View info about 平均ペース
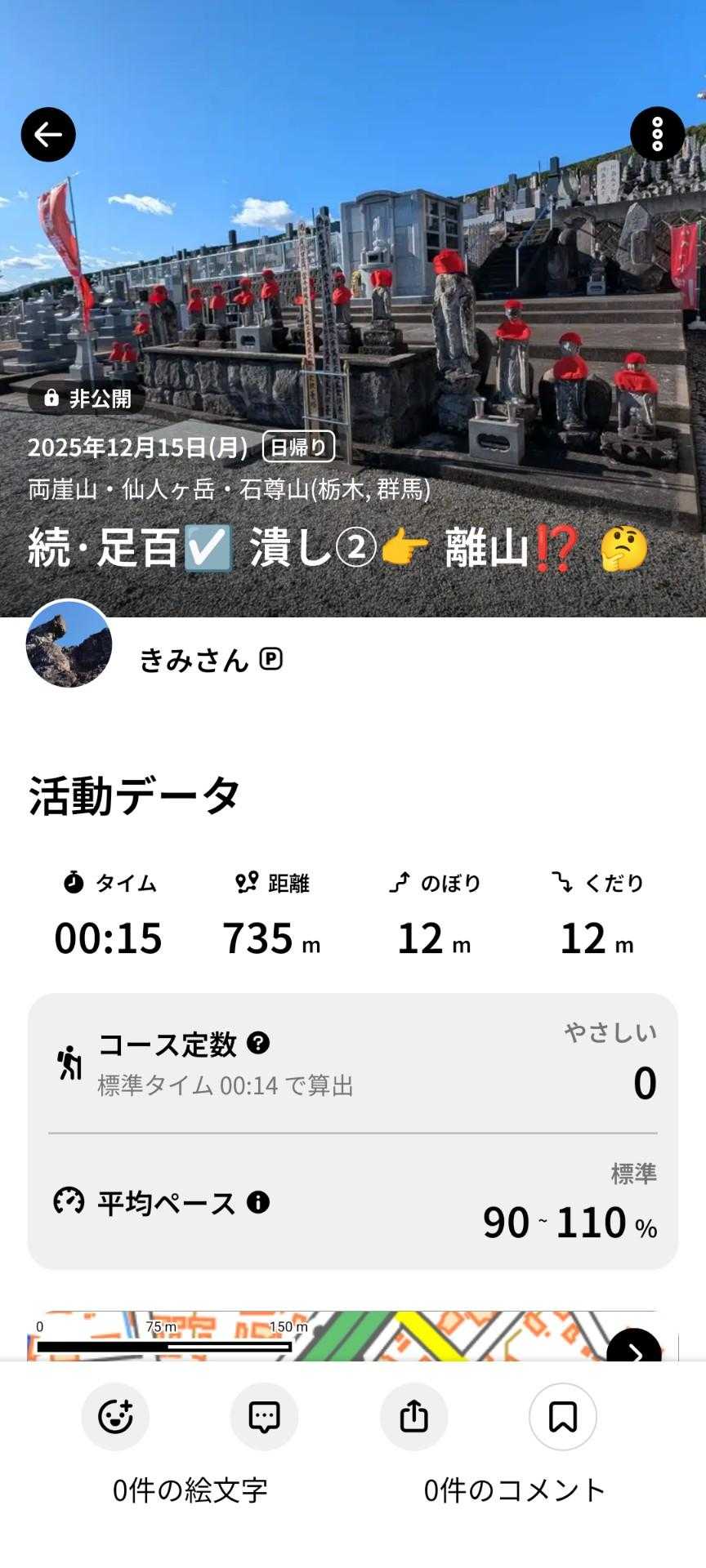 click(x=258, y=1202)
